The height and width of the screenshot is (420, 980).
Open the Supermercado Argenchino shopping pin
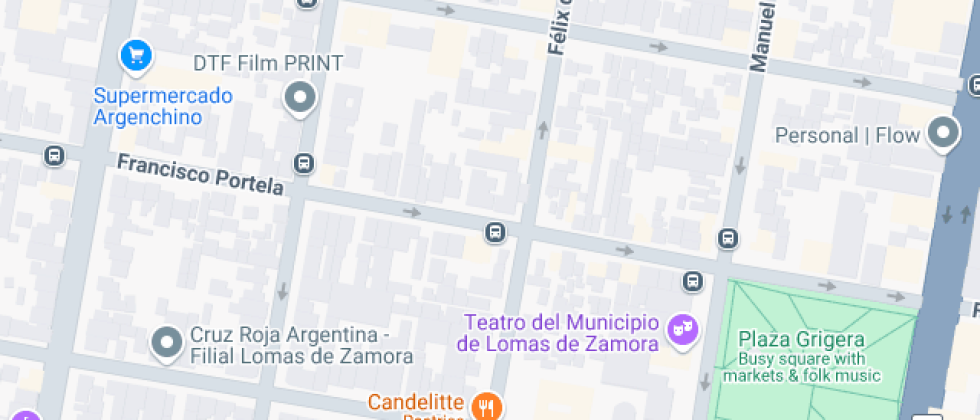pos(135,56)
